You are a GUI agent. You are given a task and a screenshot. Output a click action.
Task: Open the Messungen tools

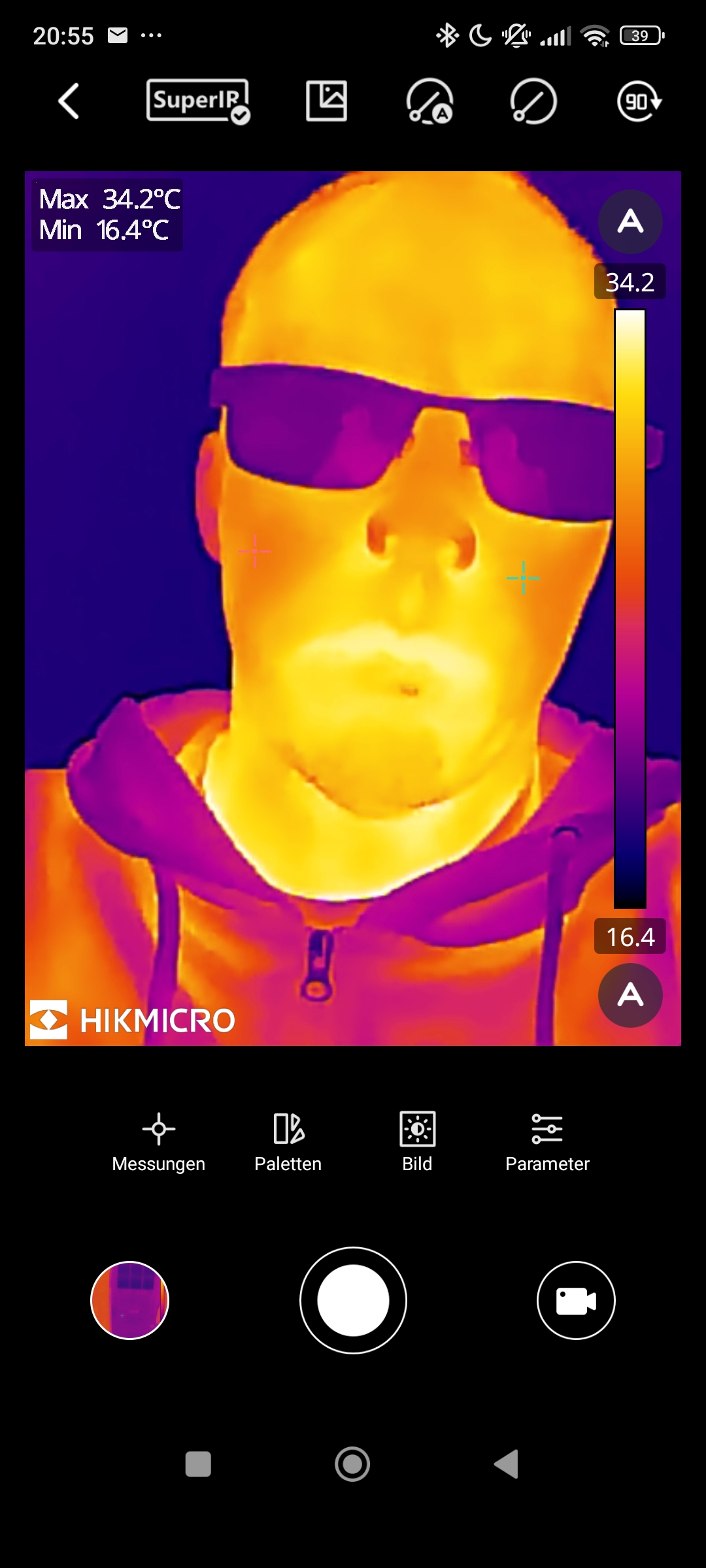tap(158, 1143)
